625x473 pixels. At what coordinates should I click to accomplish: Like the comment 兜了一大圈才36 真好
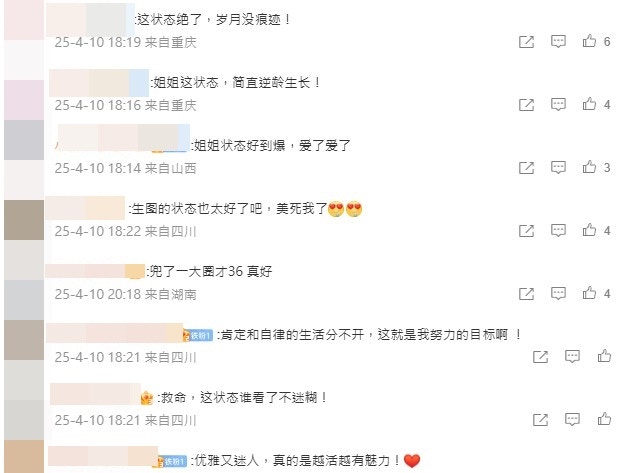(x=590, y=294)
